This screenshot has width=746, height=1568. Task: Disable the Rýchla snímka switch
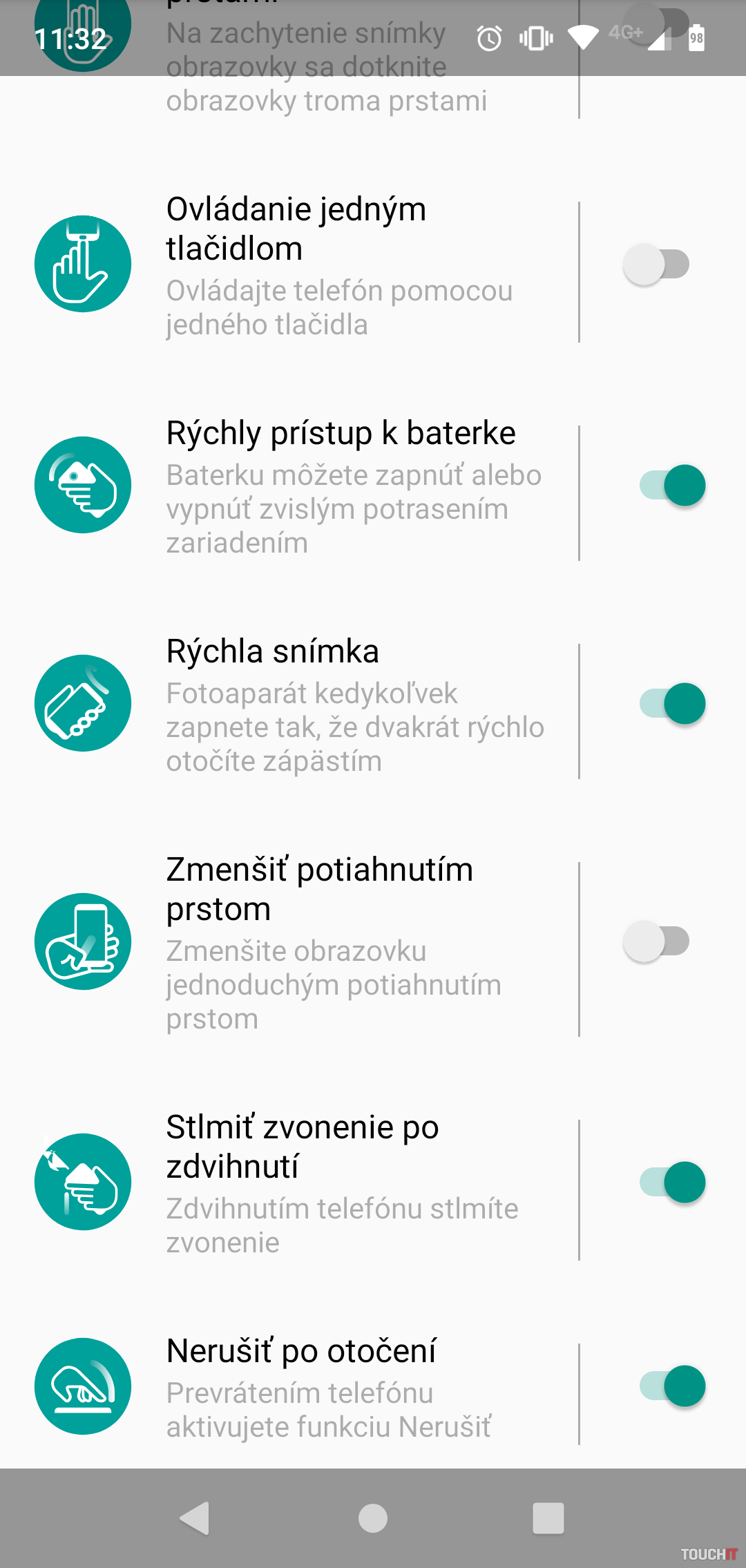(672, 704)
